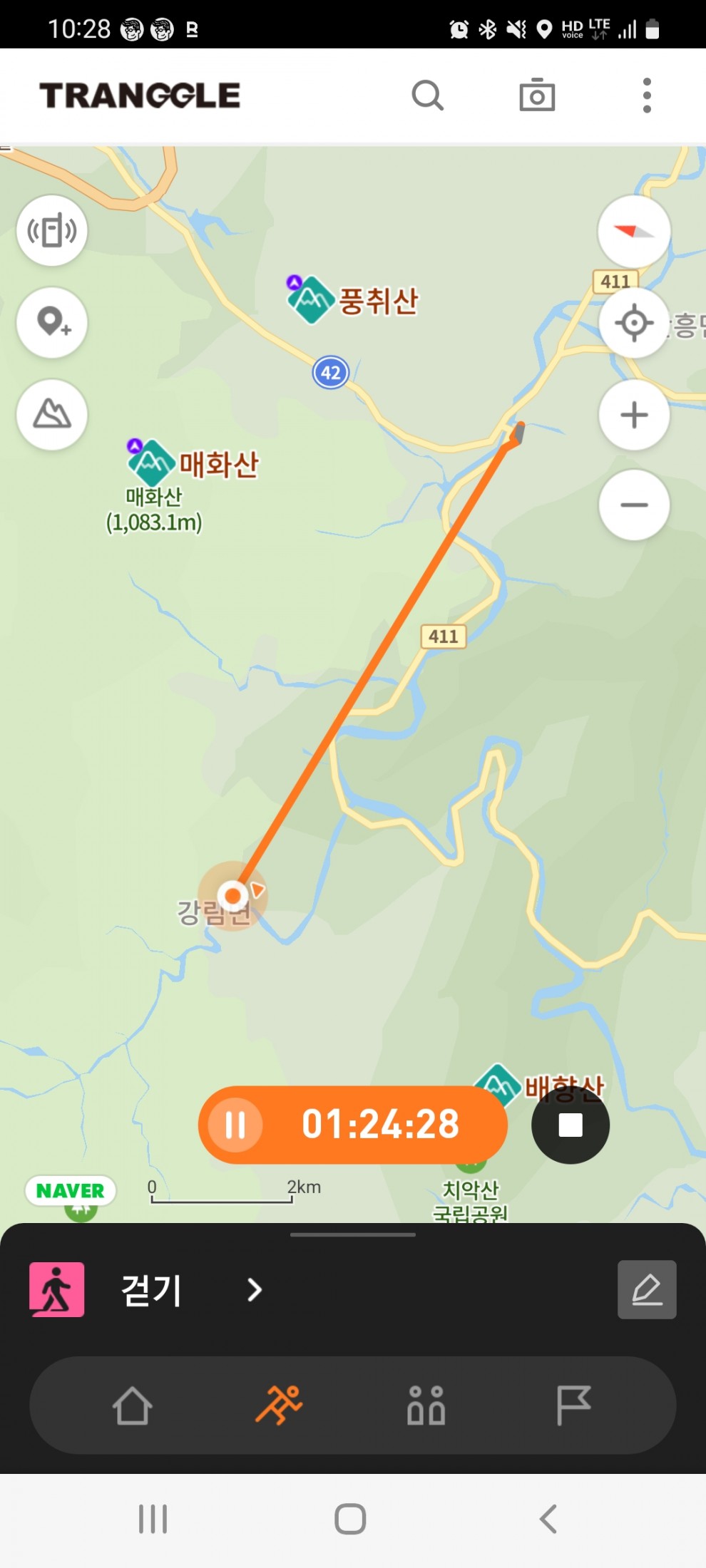Viewport: 706px width, 1568px height.
Task: Tap the phone vibration alert button
Action: coord(52,231)
